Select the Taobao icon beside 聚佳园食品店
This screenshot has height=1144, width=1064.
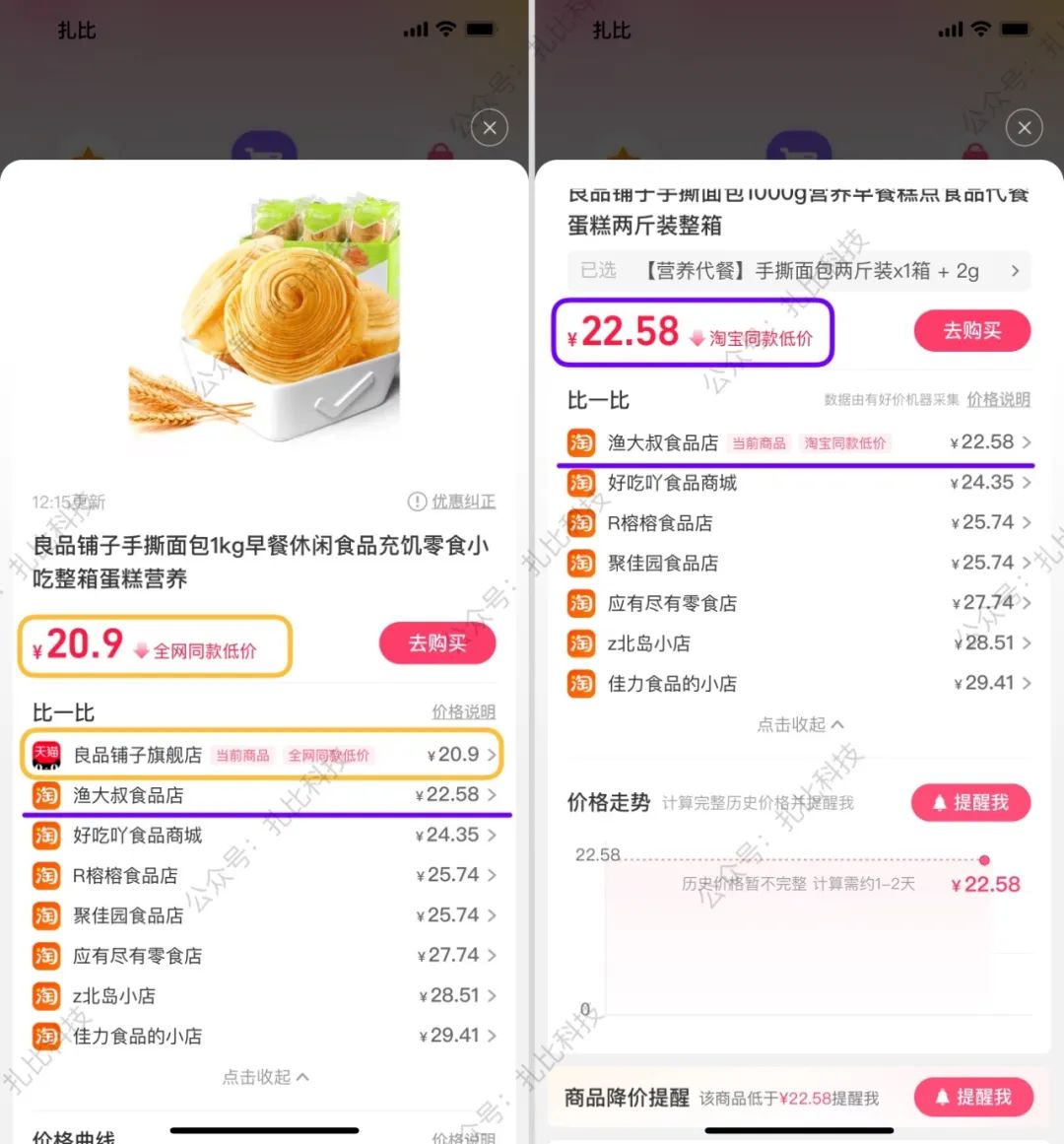[45, 915]
